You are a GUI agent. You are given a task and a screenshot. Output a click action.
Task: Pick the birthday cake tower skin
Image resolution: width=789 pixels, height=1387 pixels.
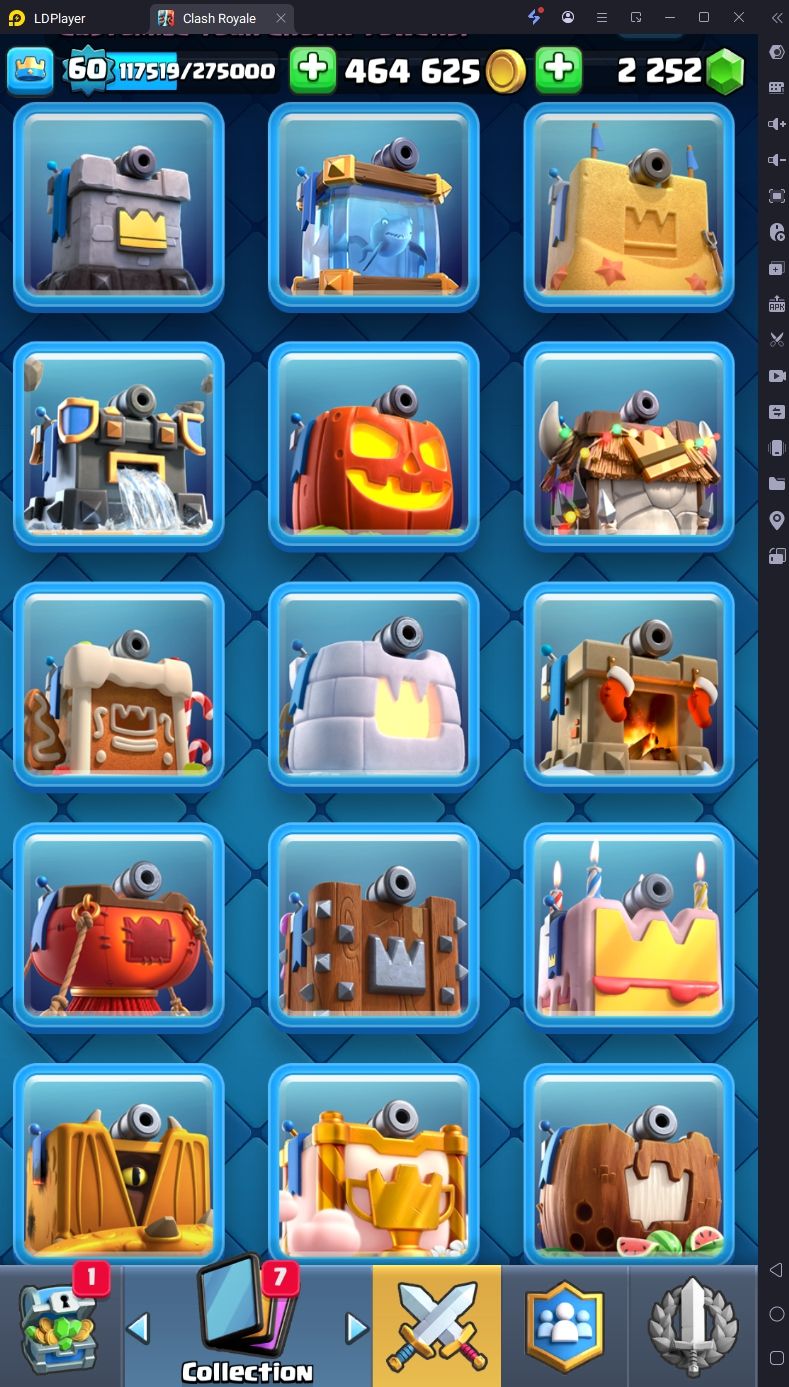(x=629, y=927)
